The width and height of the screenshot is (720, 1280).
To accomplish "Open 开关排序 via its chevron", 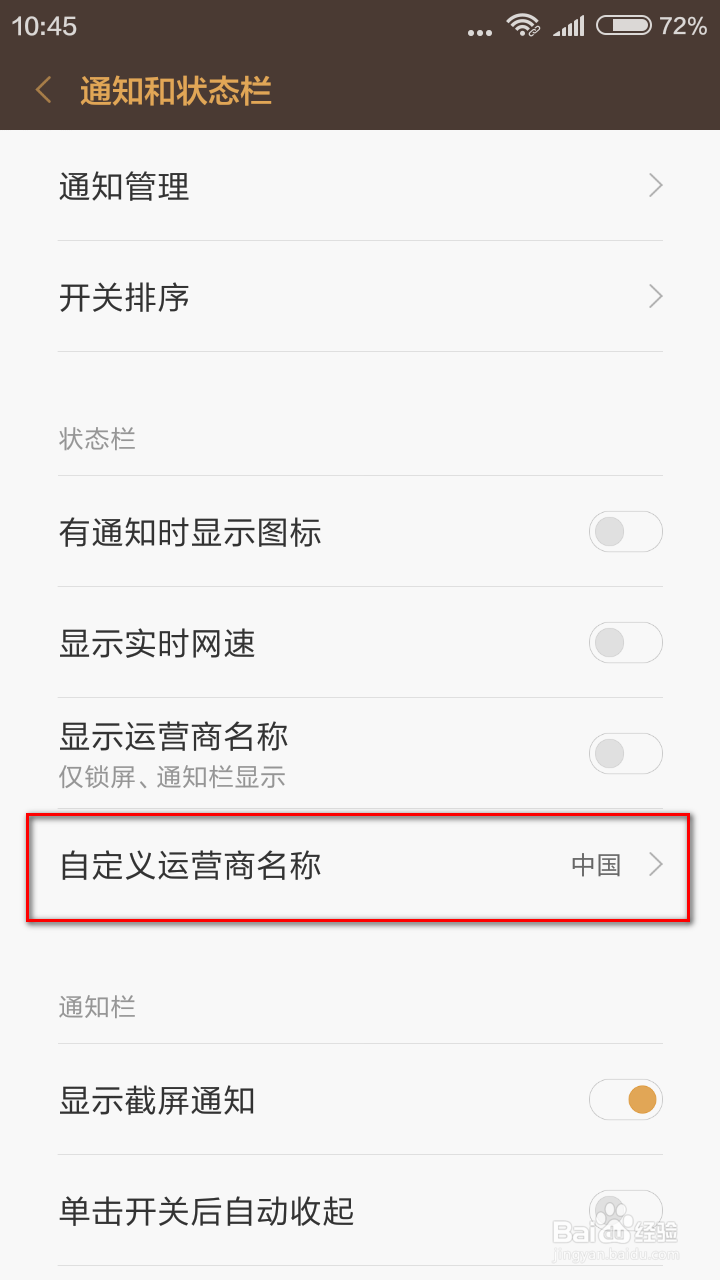I will (x=655, y=297).
